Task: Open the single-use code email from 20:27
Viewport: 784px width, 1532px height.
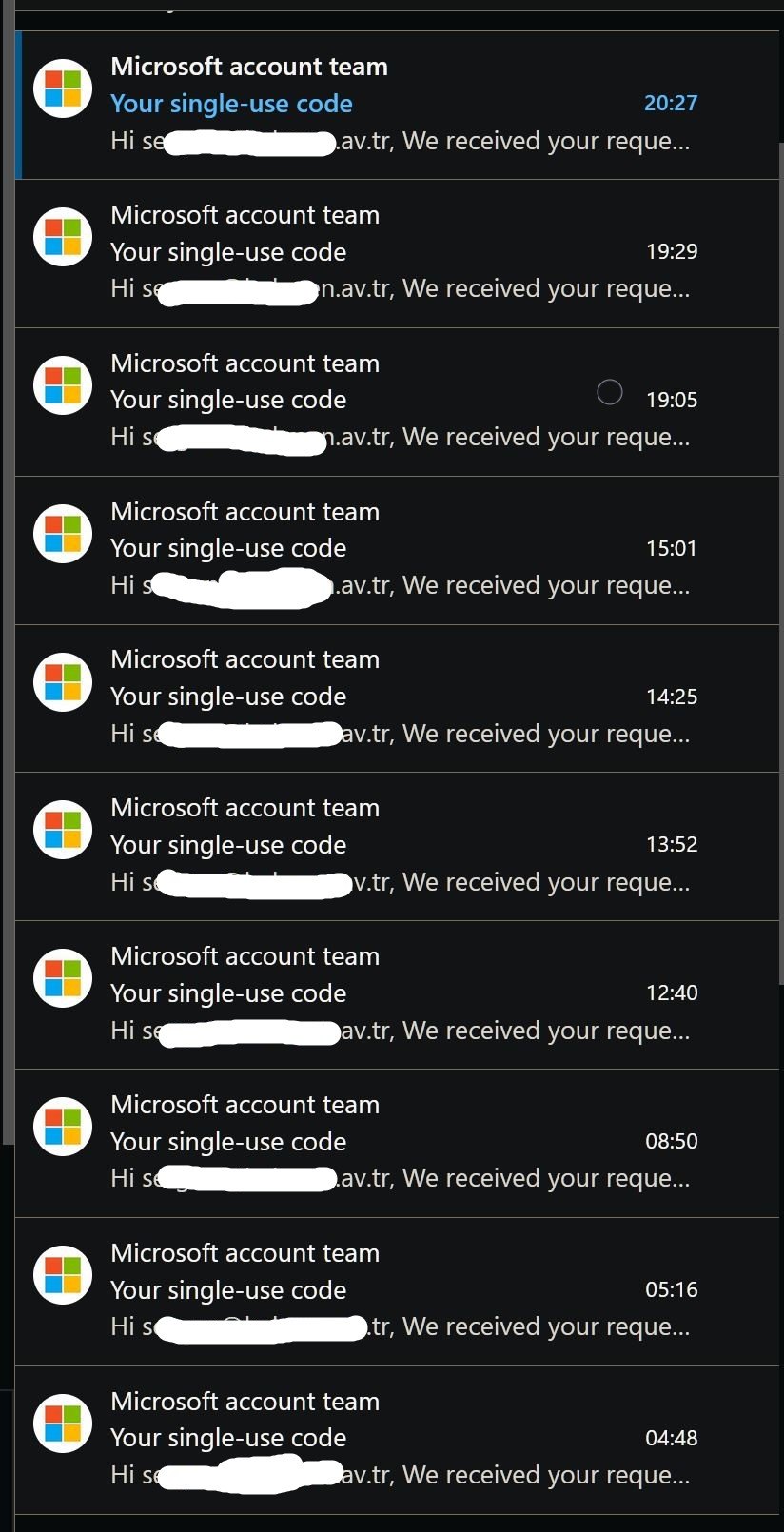Action: (x=400, y=105)
